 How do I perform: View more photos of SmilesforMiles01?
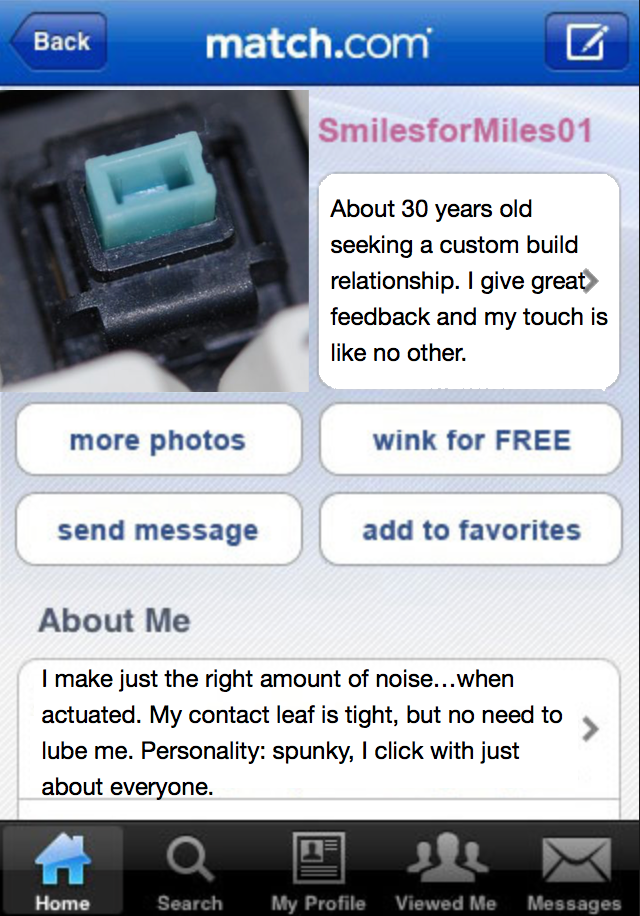point(158,440)
